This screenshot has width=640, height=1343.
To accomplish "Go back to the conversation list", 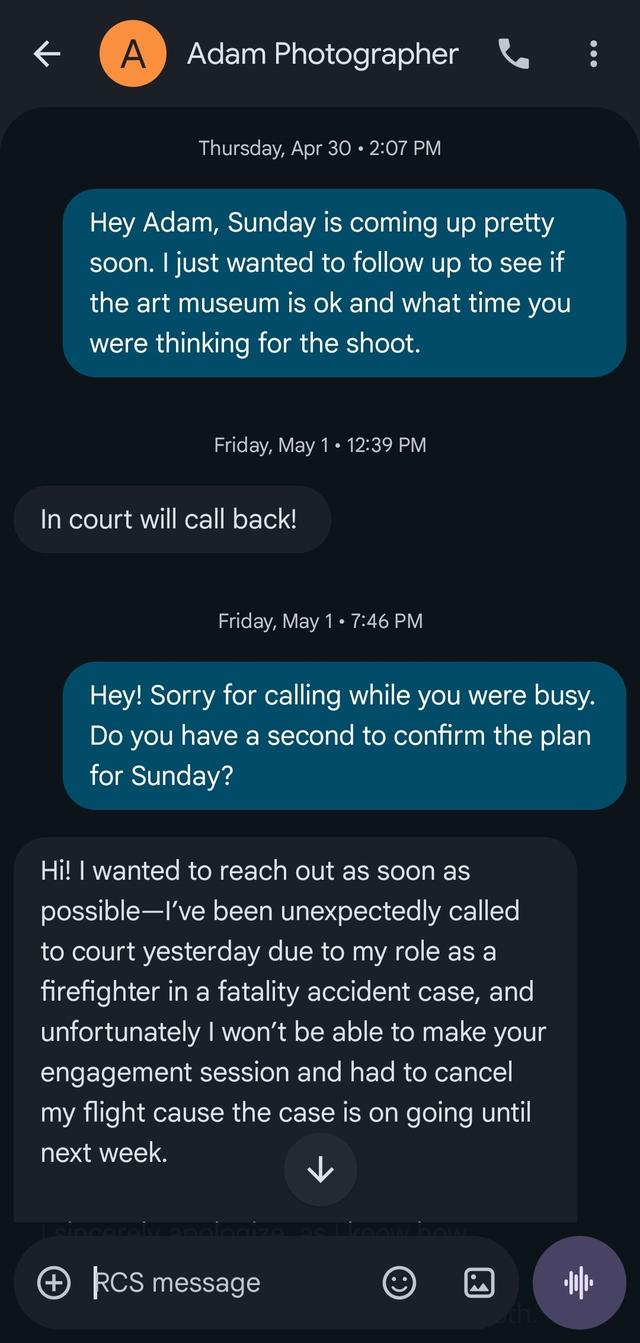I will click(47, 54).
